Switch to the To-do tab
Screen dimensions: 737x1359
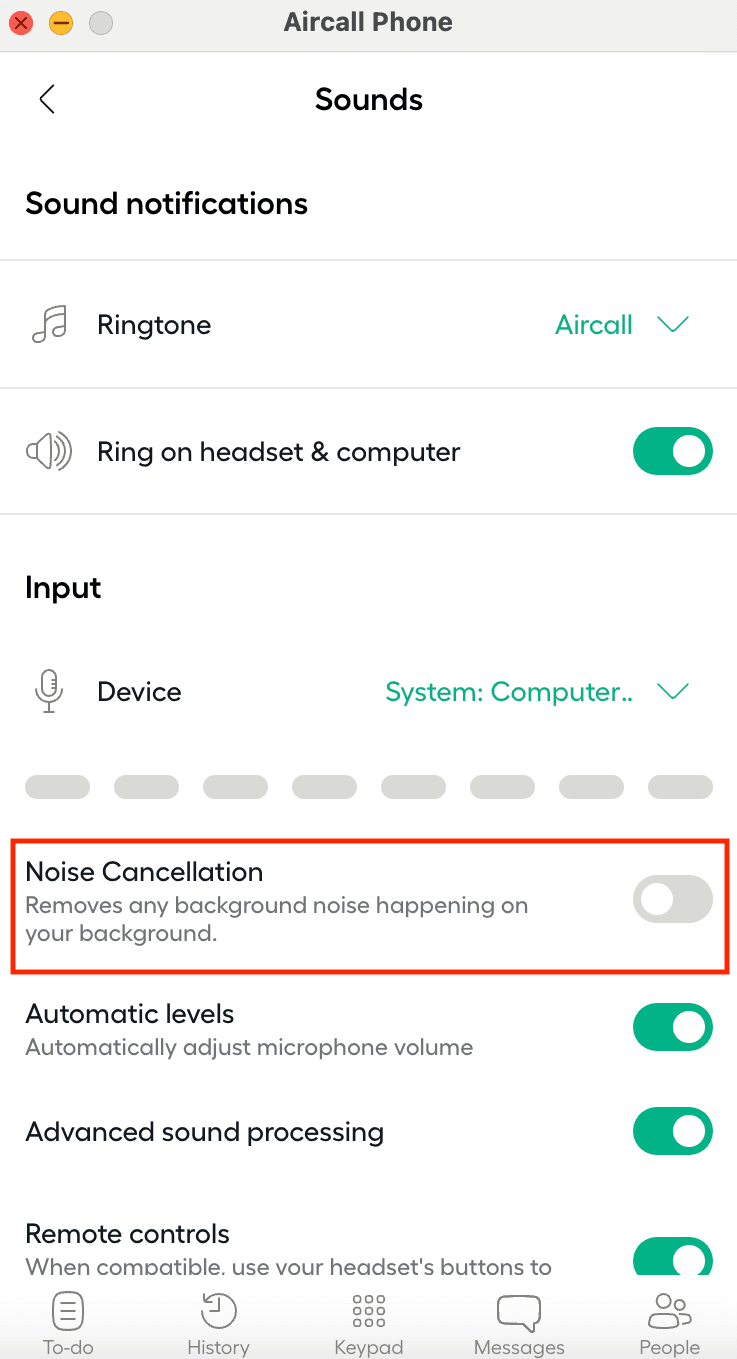pos(68,1322)
